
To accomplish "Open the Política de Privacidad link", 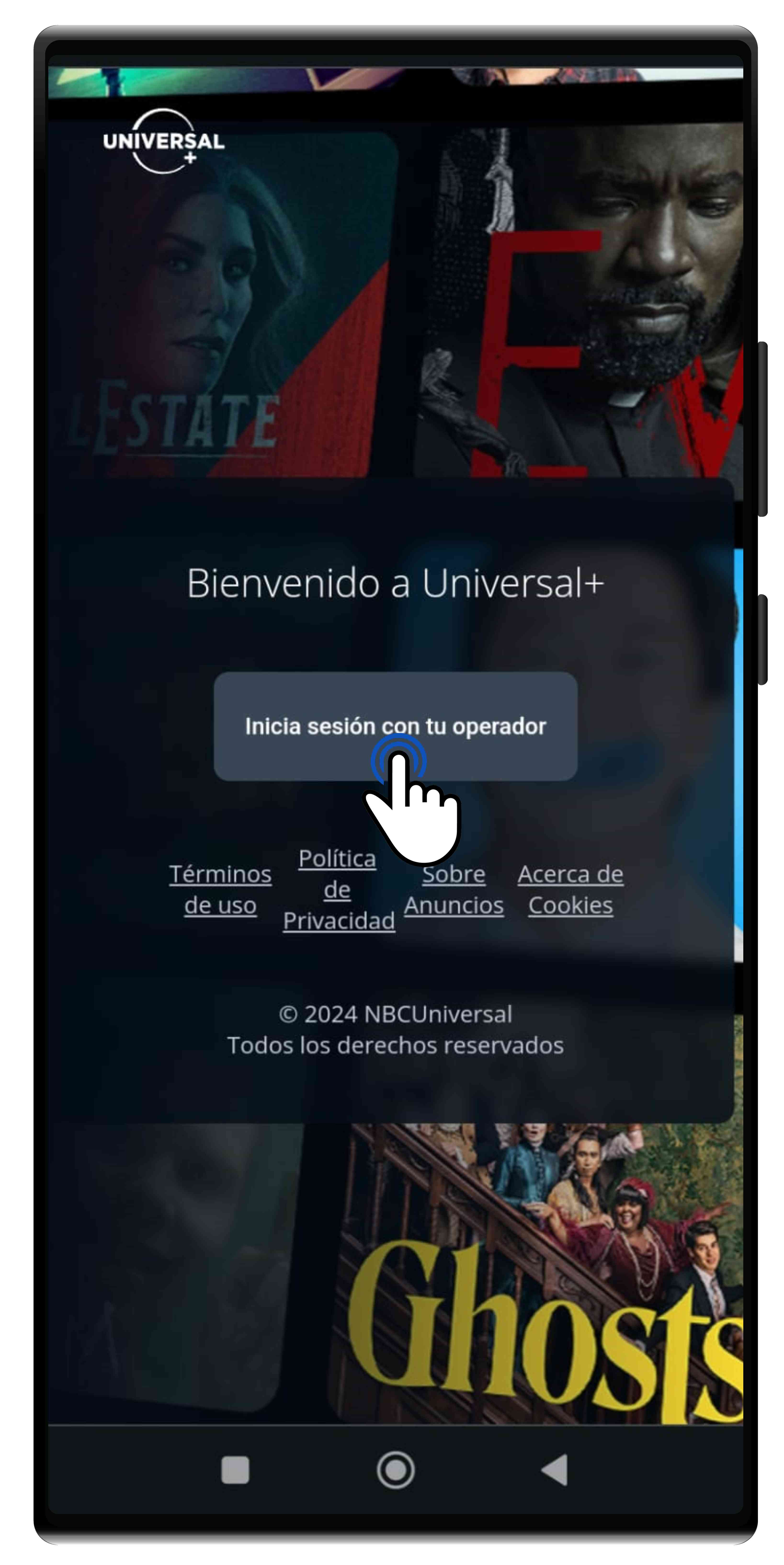I will (x=338, y=889).
